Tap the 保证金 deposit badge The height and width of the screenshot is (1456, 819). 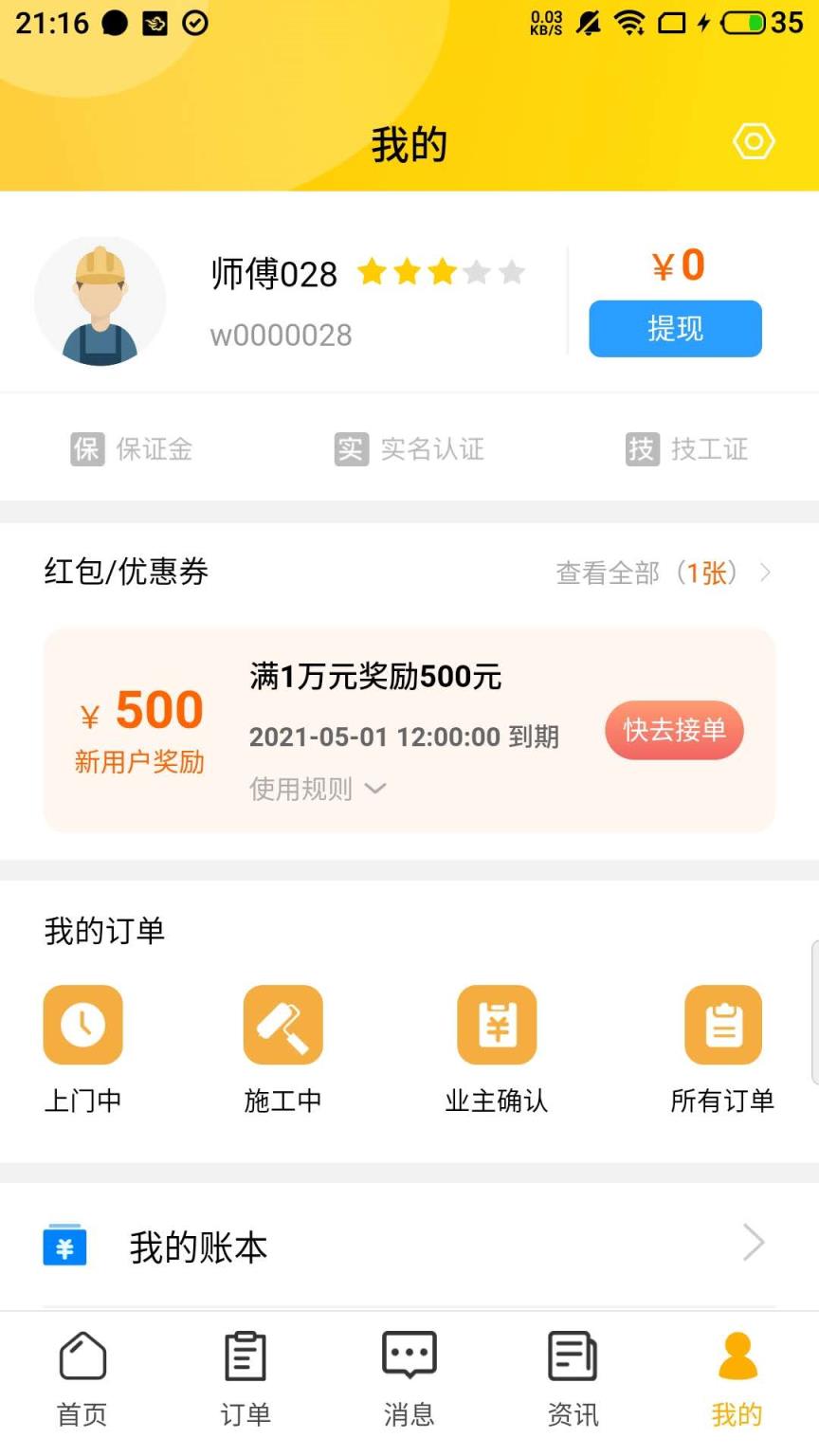(x=133, y=449)
